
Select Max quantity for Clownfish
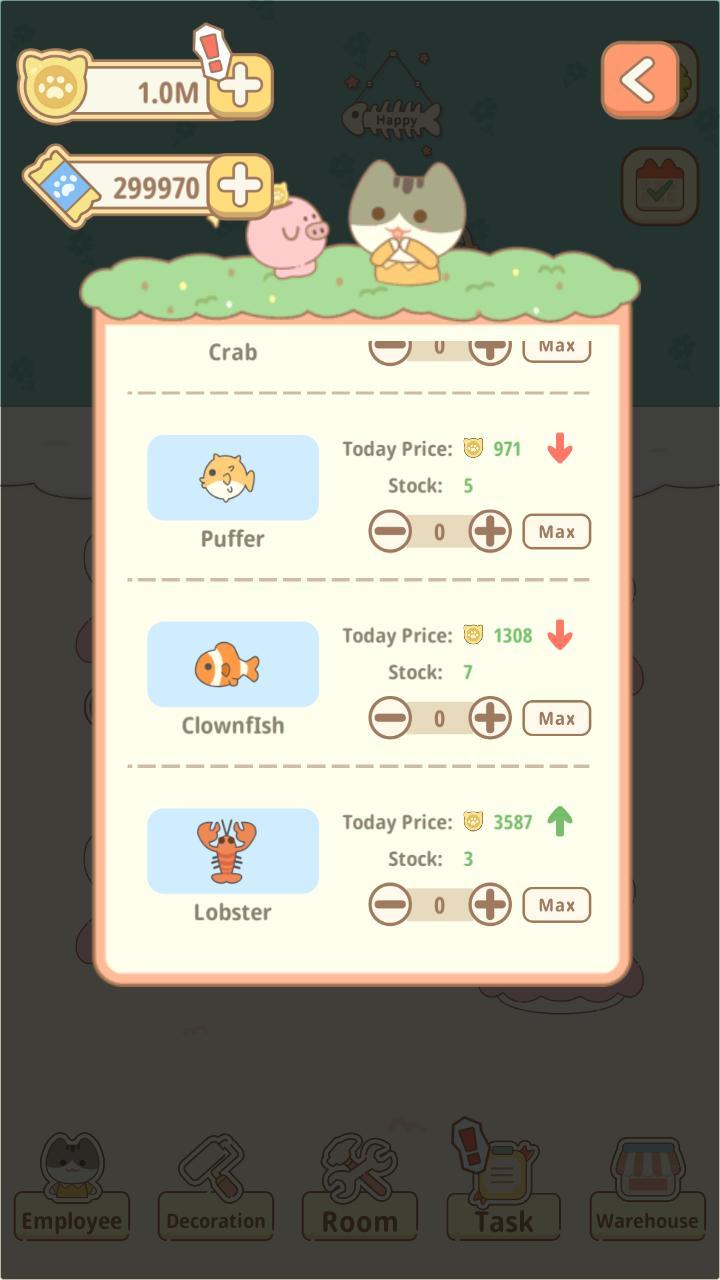coord(557,718)
